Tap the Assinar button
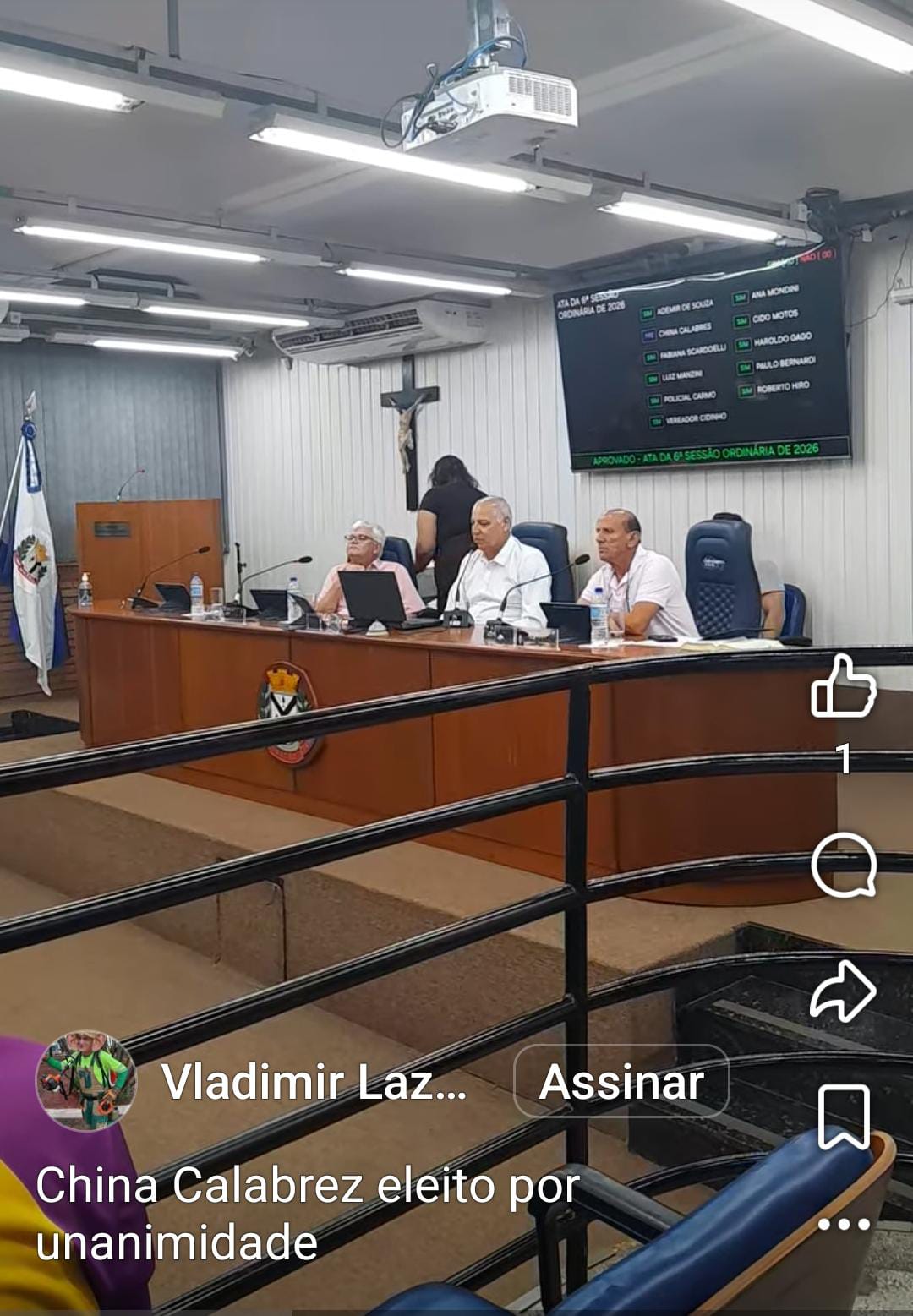This screenshot has width=913, height=1316. 621,1082
